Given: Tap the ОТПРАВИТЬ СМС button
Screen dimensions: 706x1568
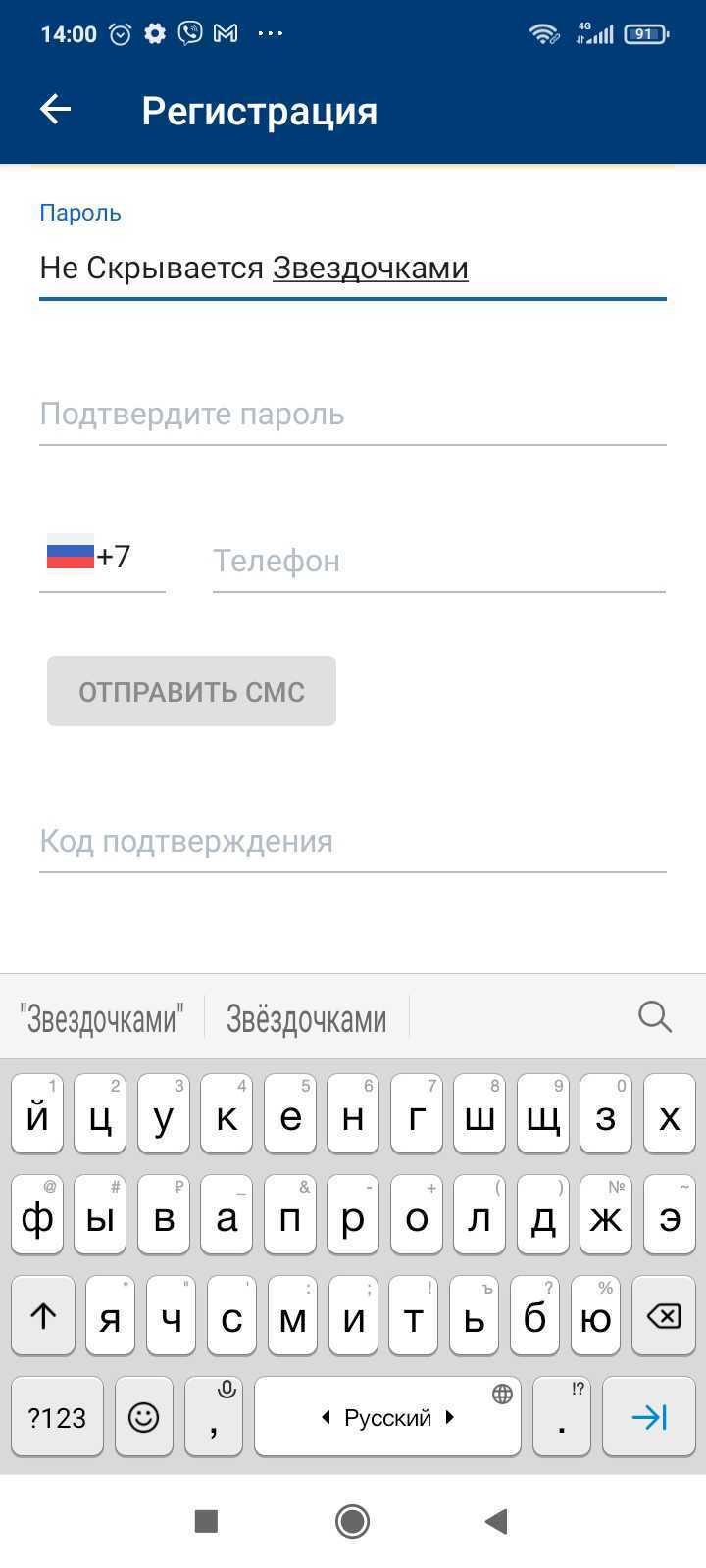Looking at the screenshot, I should tap(191, 691).
